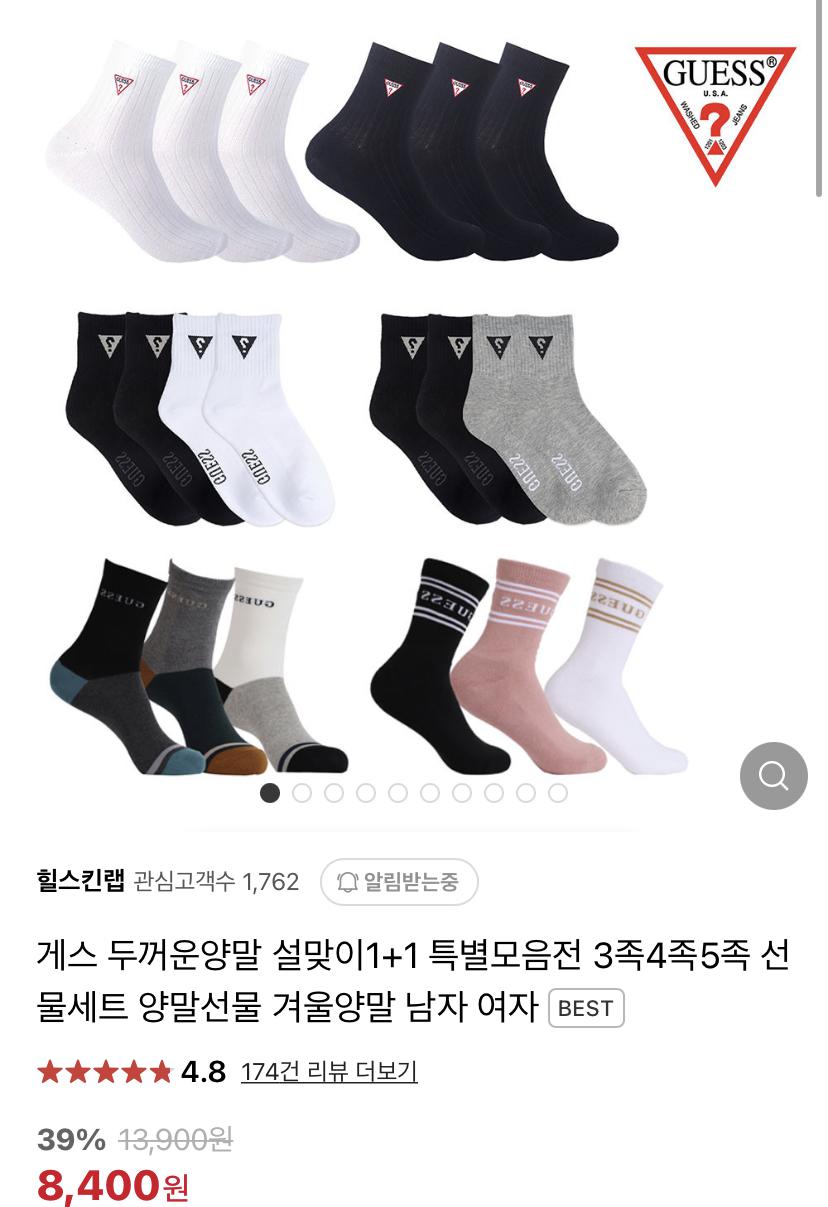Jump to the second image indicator dot
This screenshot has width=828, height=1207.
tap(302, 793)
